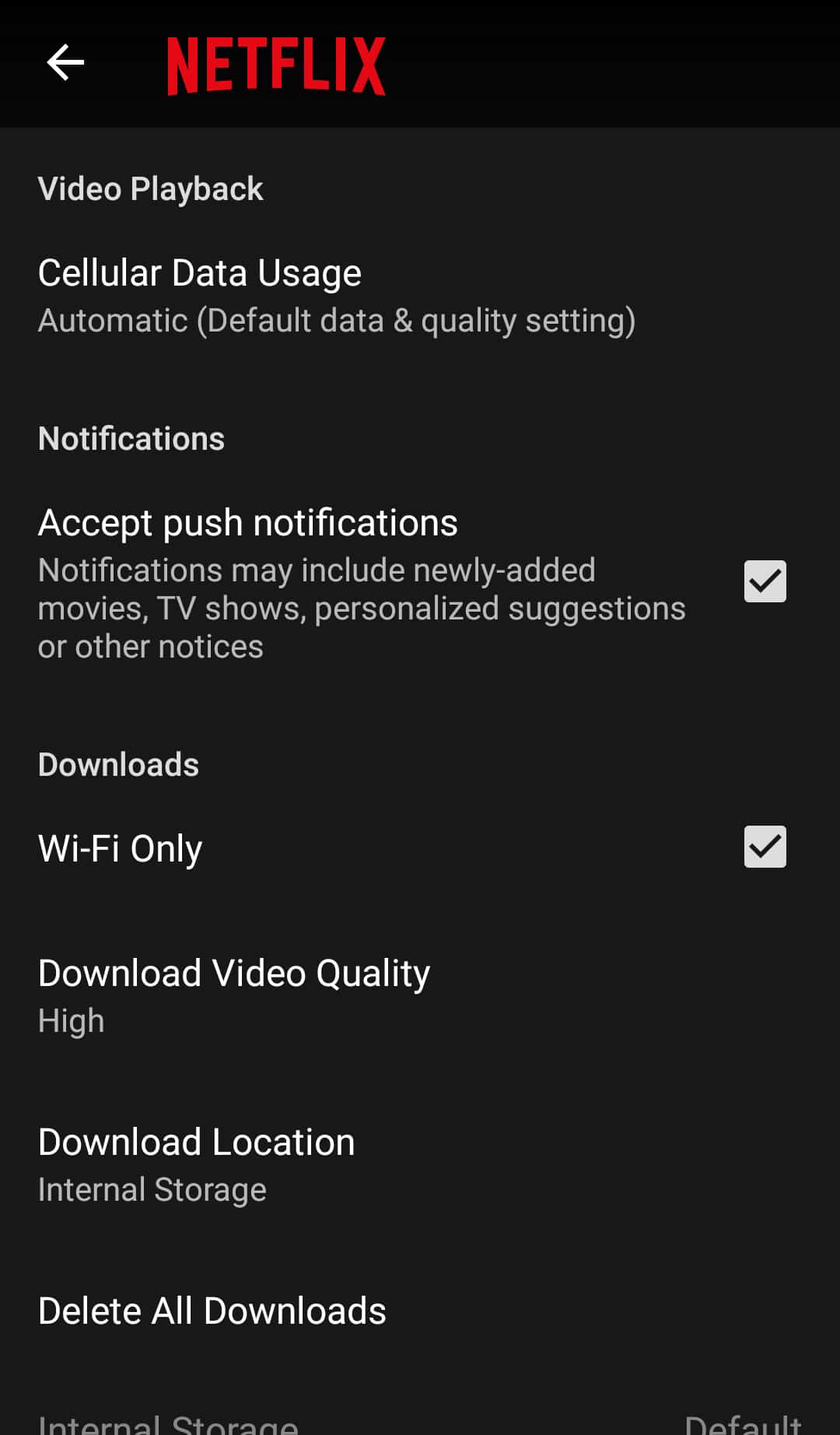The width and height of the screenshot is (840, 1435).
Task: Go back using the arrow icon
Action: point(65,63)
